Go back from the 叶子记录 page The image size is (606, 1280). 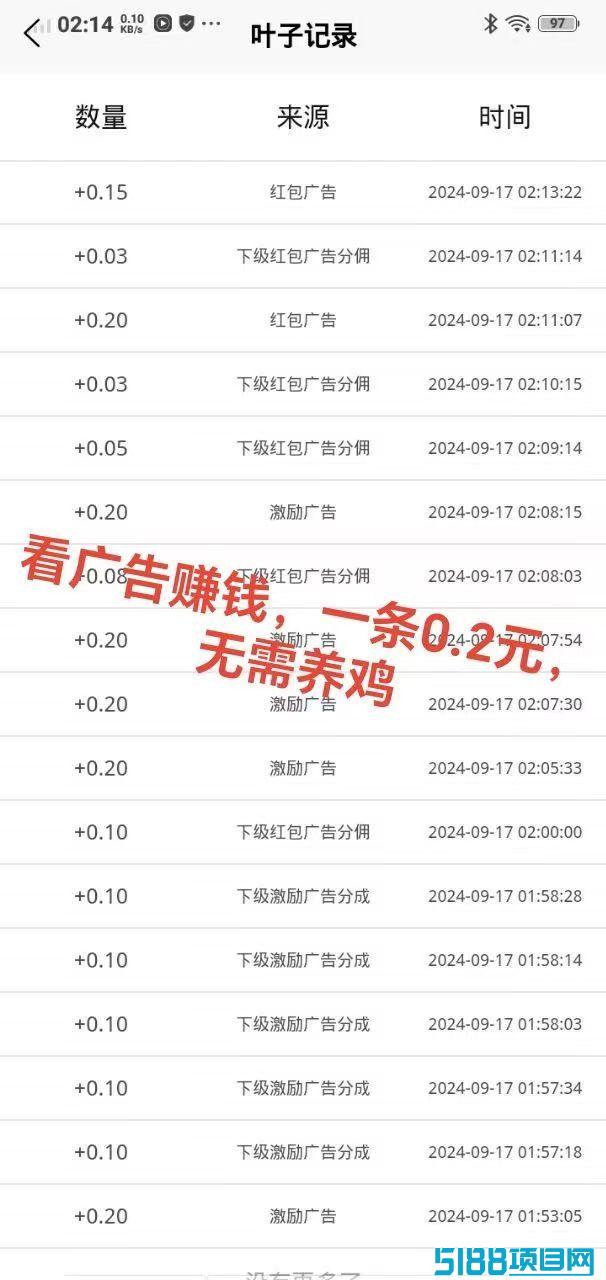click(x=32, y=34)
